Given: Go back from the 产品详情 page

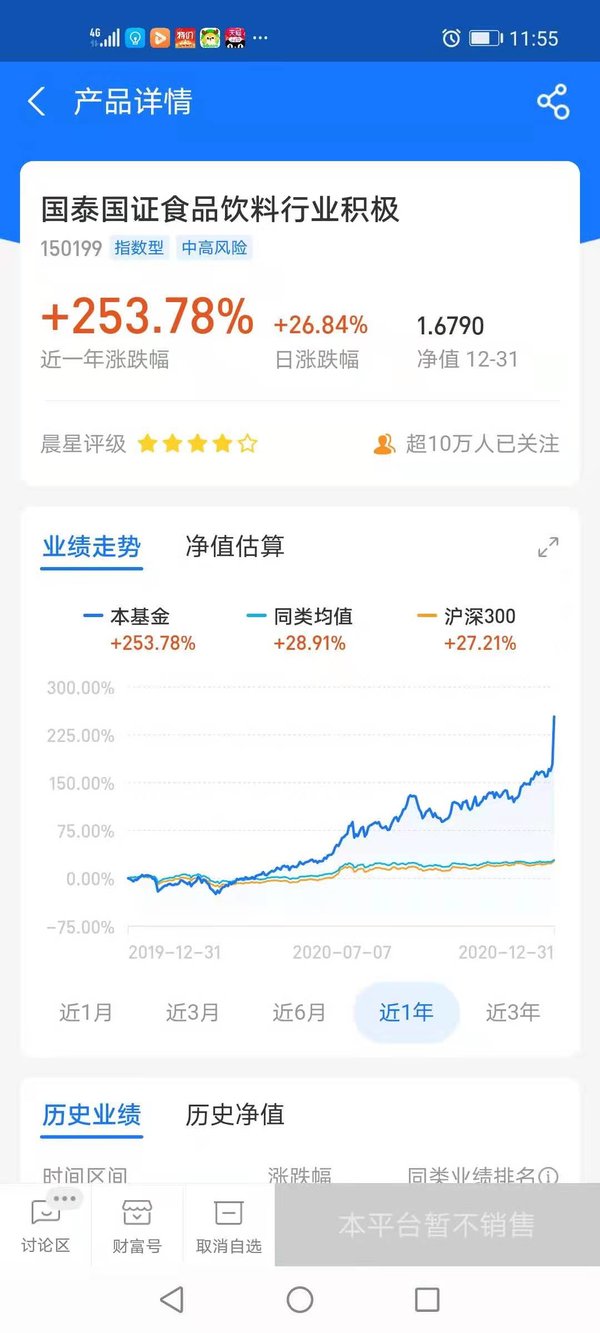Looking at the screenshot, I should pyautogui.click(x=37, y=101).
